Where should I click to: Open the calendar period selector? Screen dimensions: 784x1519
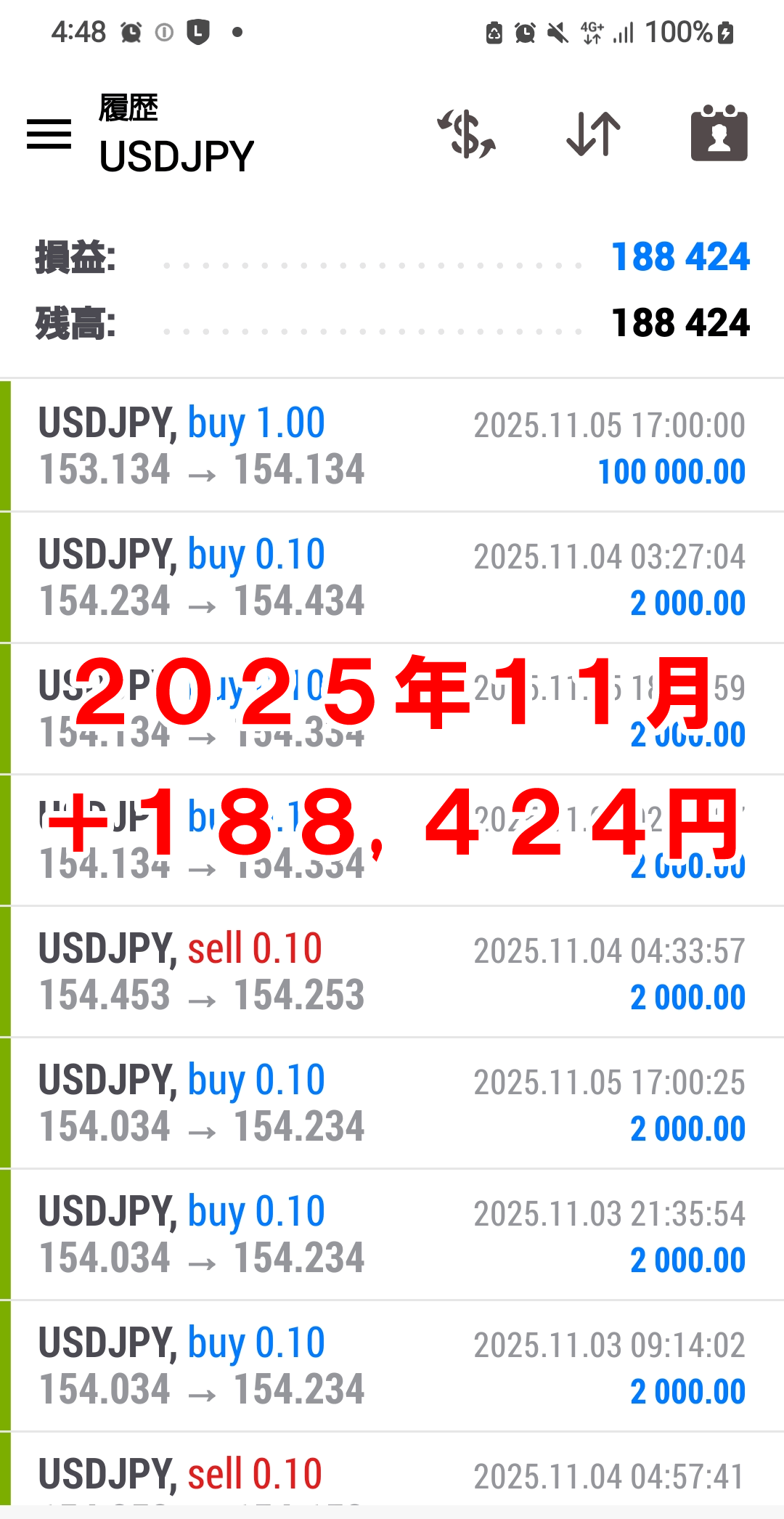[x=719, y=134]
